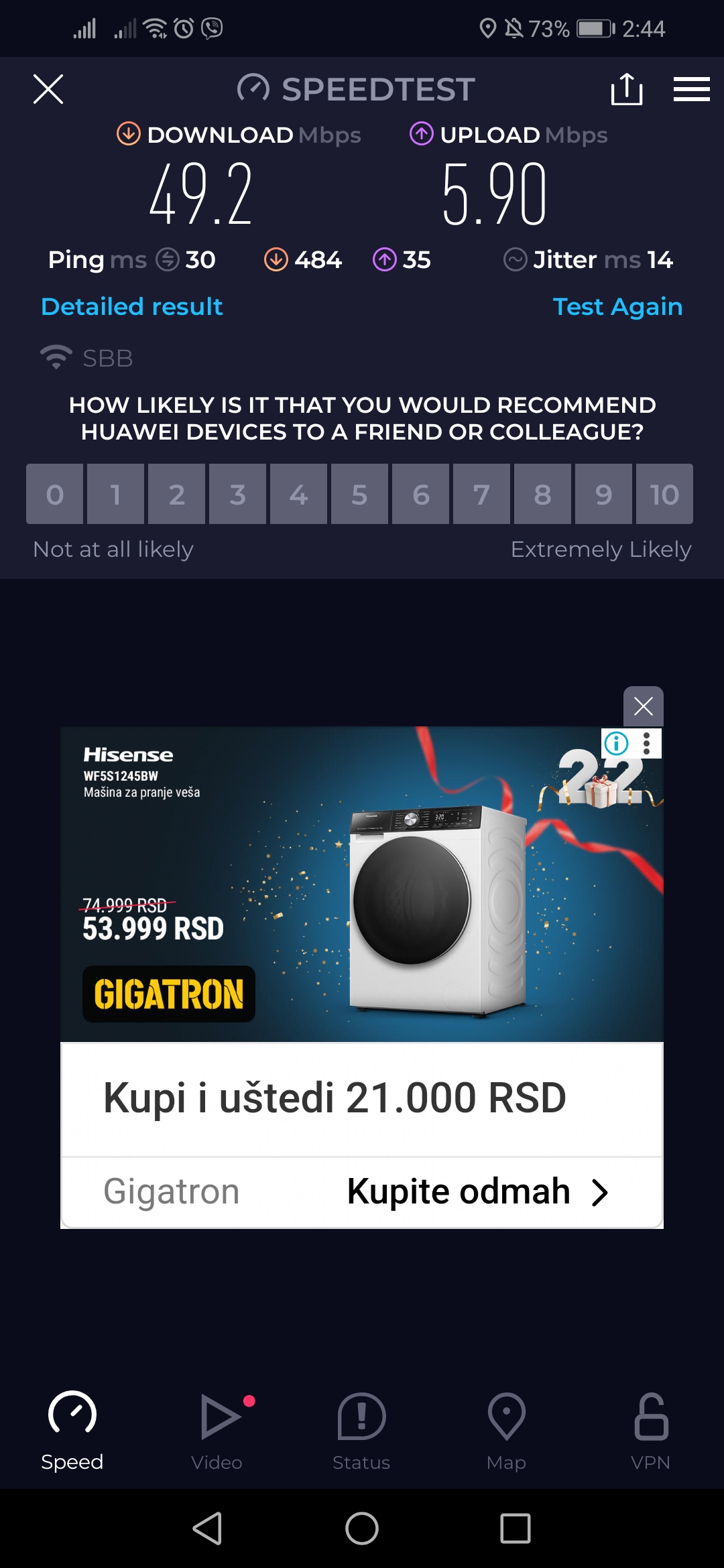
Task: Dismiss the Gigatron advertisement
Action: click(643, 706)
